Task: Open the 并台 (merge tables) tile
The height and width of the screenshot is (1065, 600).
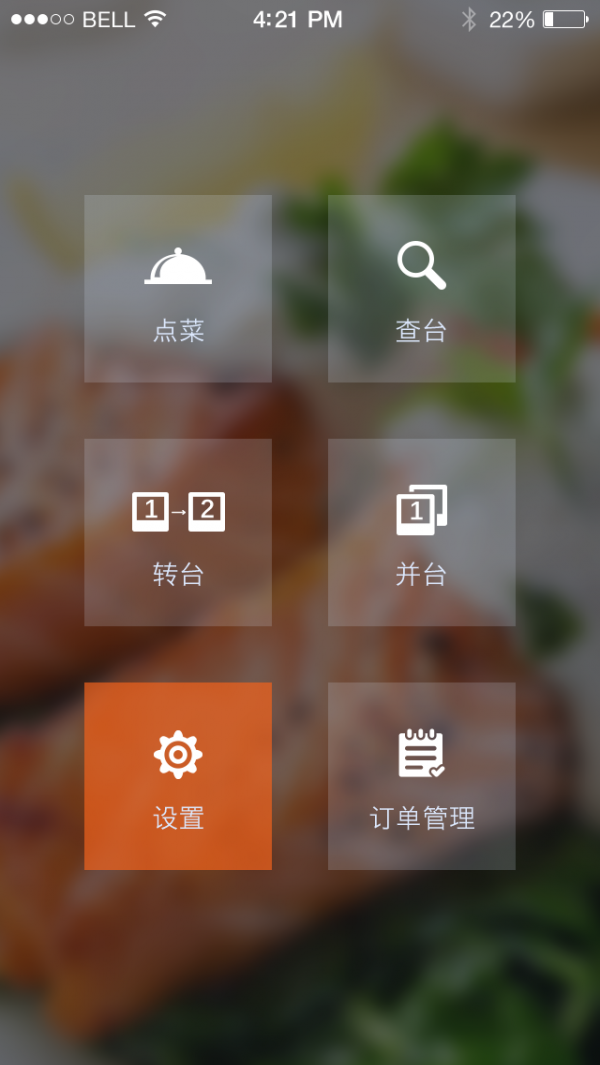Action: point(421,532)
